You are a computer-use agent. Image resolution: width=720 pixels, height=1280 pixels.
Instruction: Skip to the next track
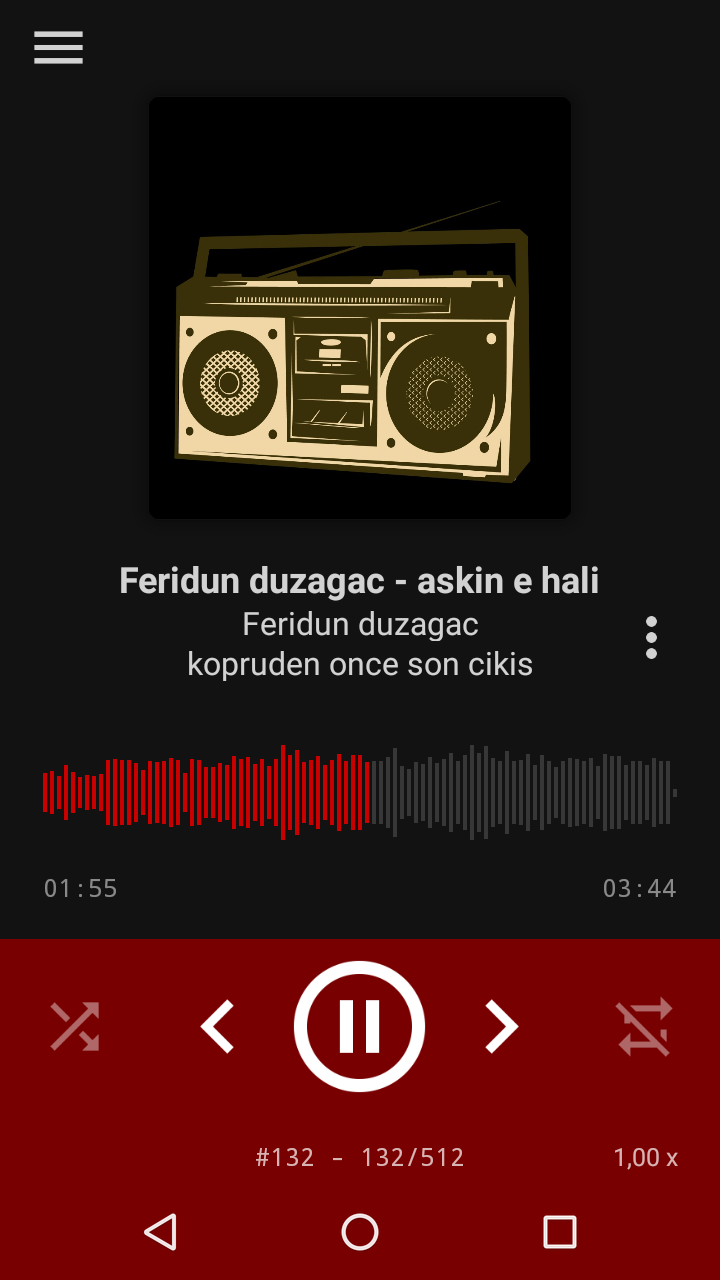(x=501, y=1026)
